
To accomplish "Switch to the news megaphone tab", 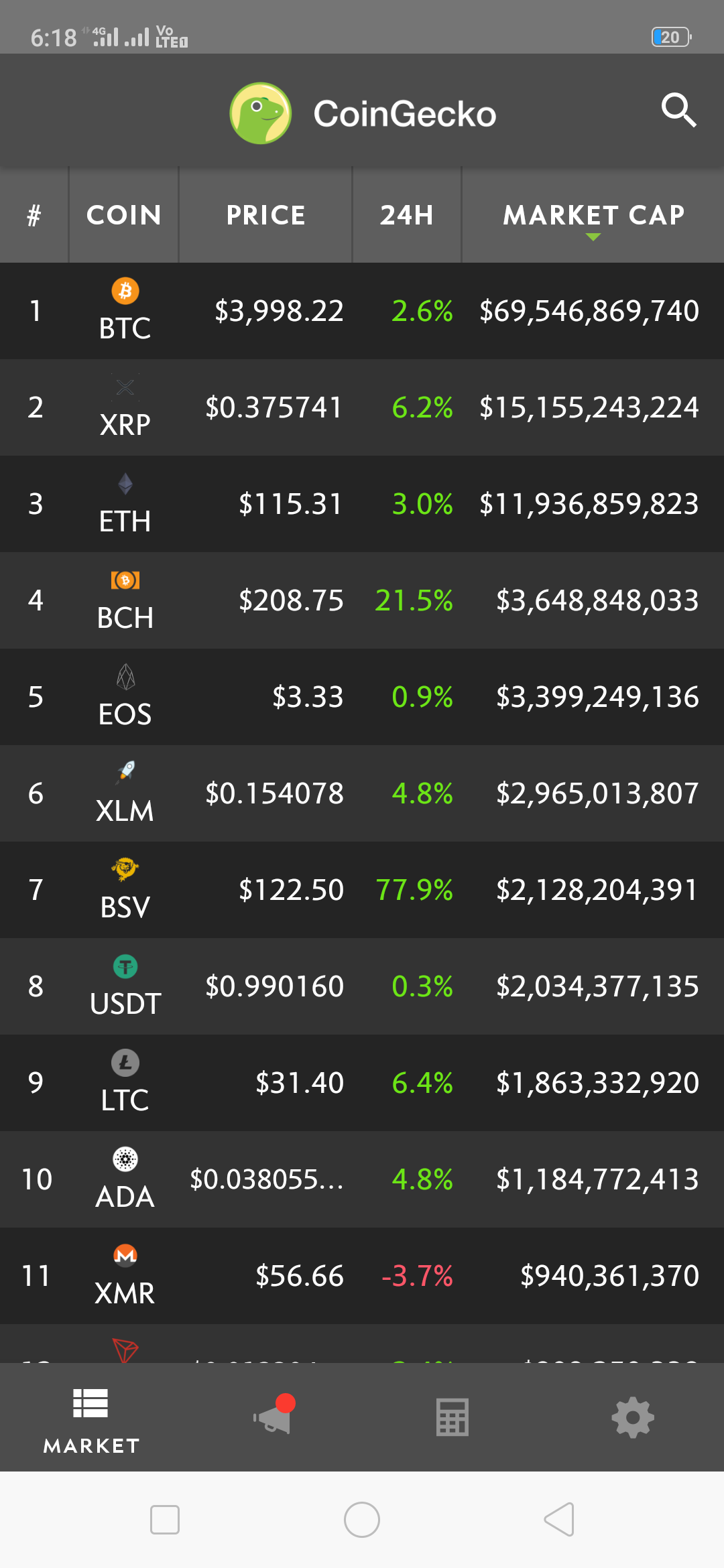I will click(x=271, y=1417).
